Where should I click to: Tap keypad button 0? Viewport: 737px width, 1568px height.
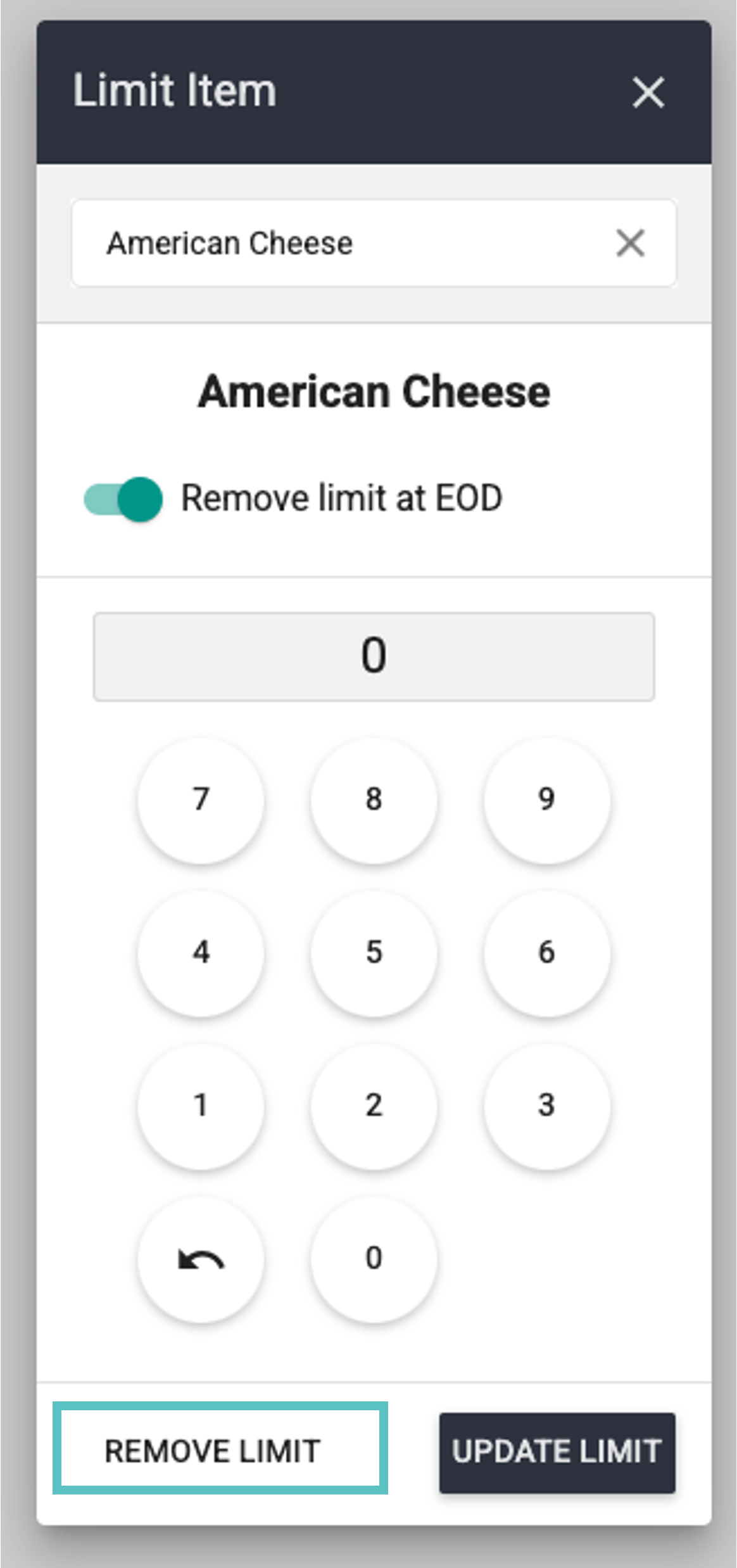(x=374, y=1259)
